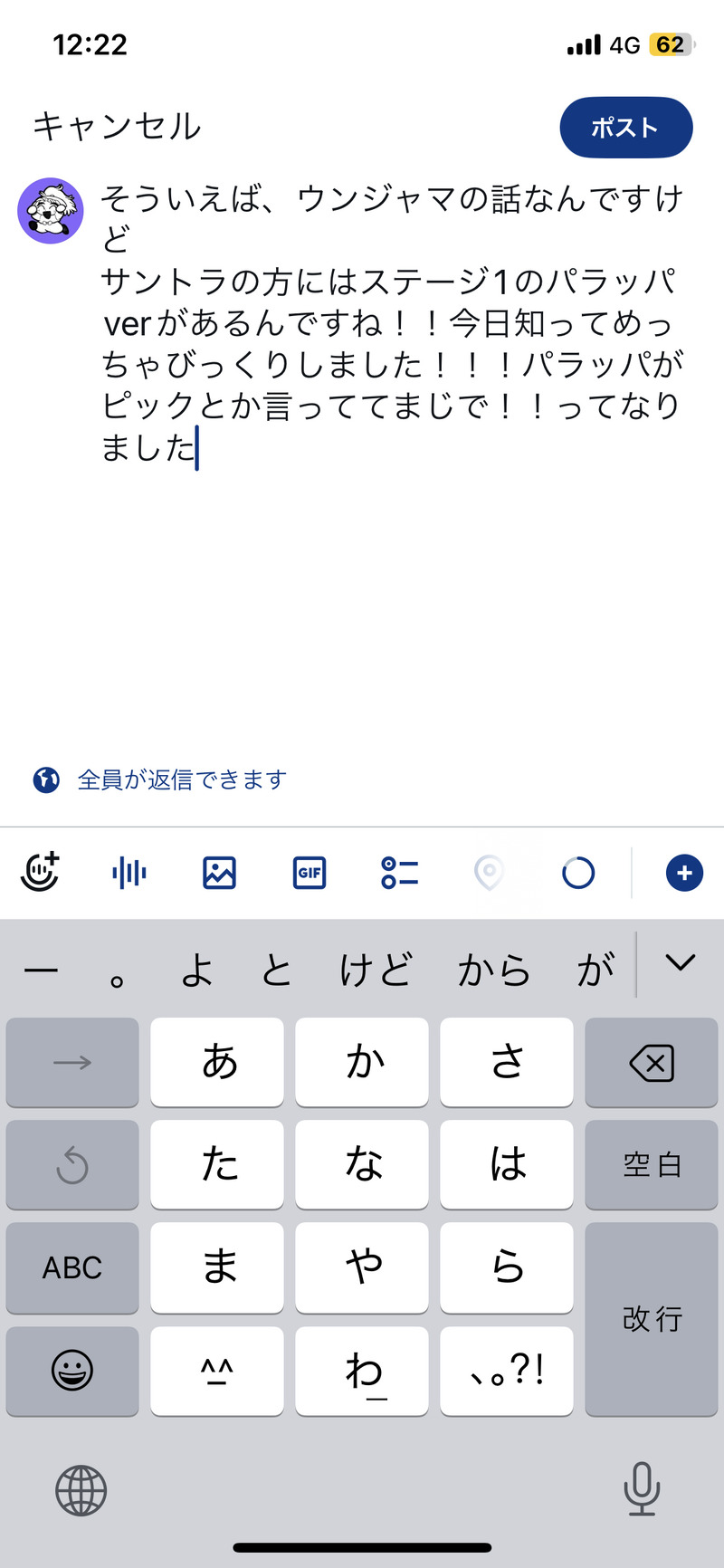Start dictation with the microphone key
Screen dimensions: 724x1568
coord(642,1489)
